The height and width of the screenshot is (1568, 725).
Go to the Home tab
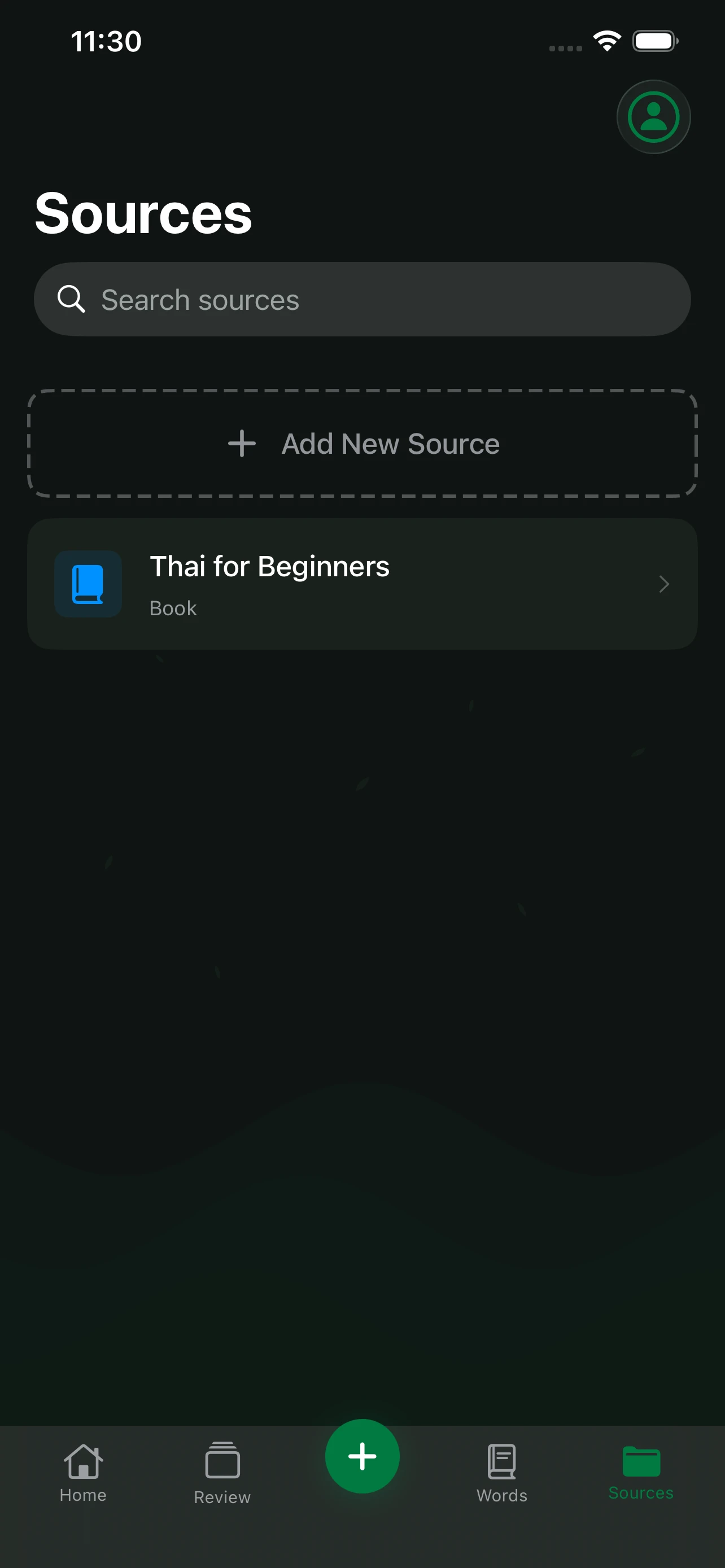click(83, 1473)
